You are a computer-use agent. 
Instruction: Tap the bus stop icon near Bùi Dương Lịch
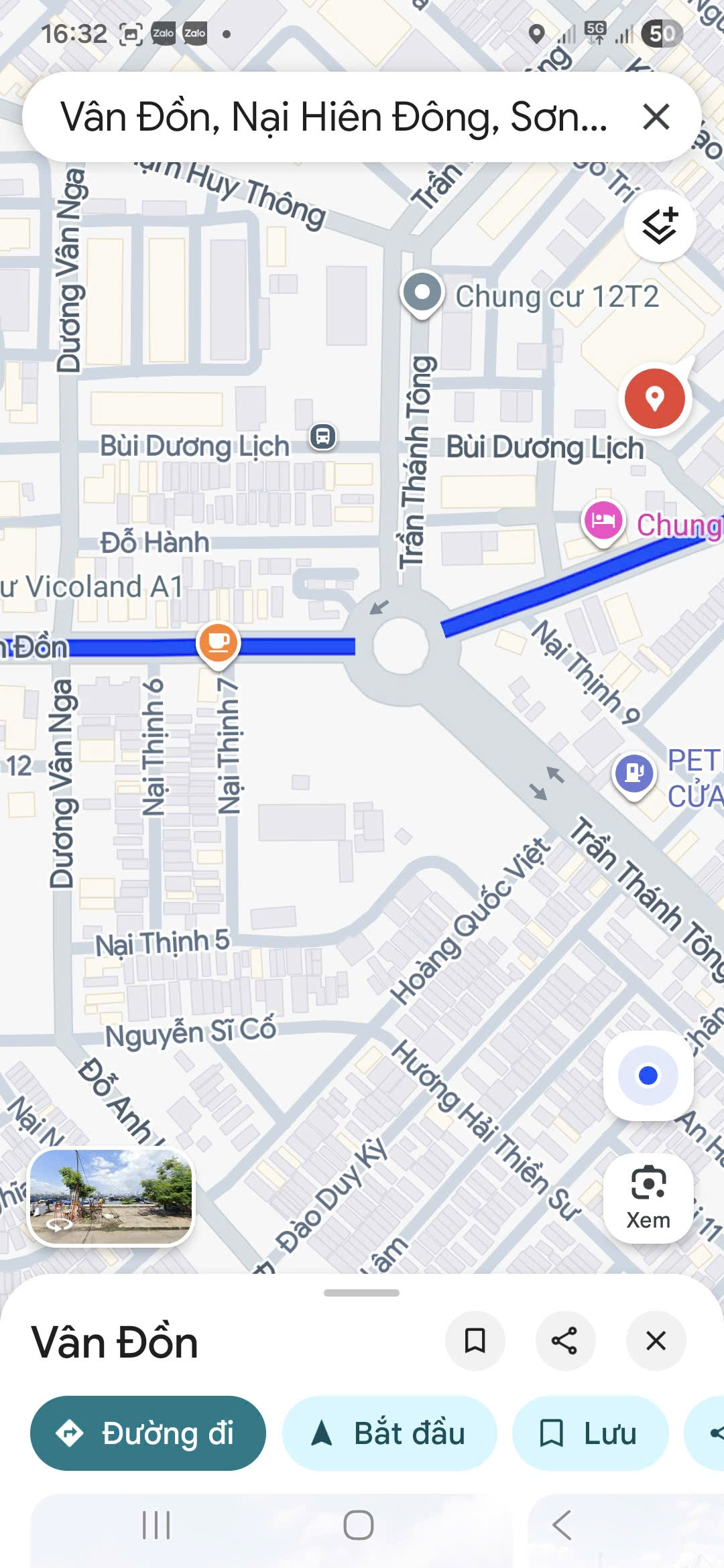(x=323, y=436)
